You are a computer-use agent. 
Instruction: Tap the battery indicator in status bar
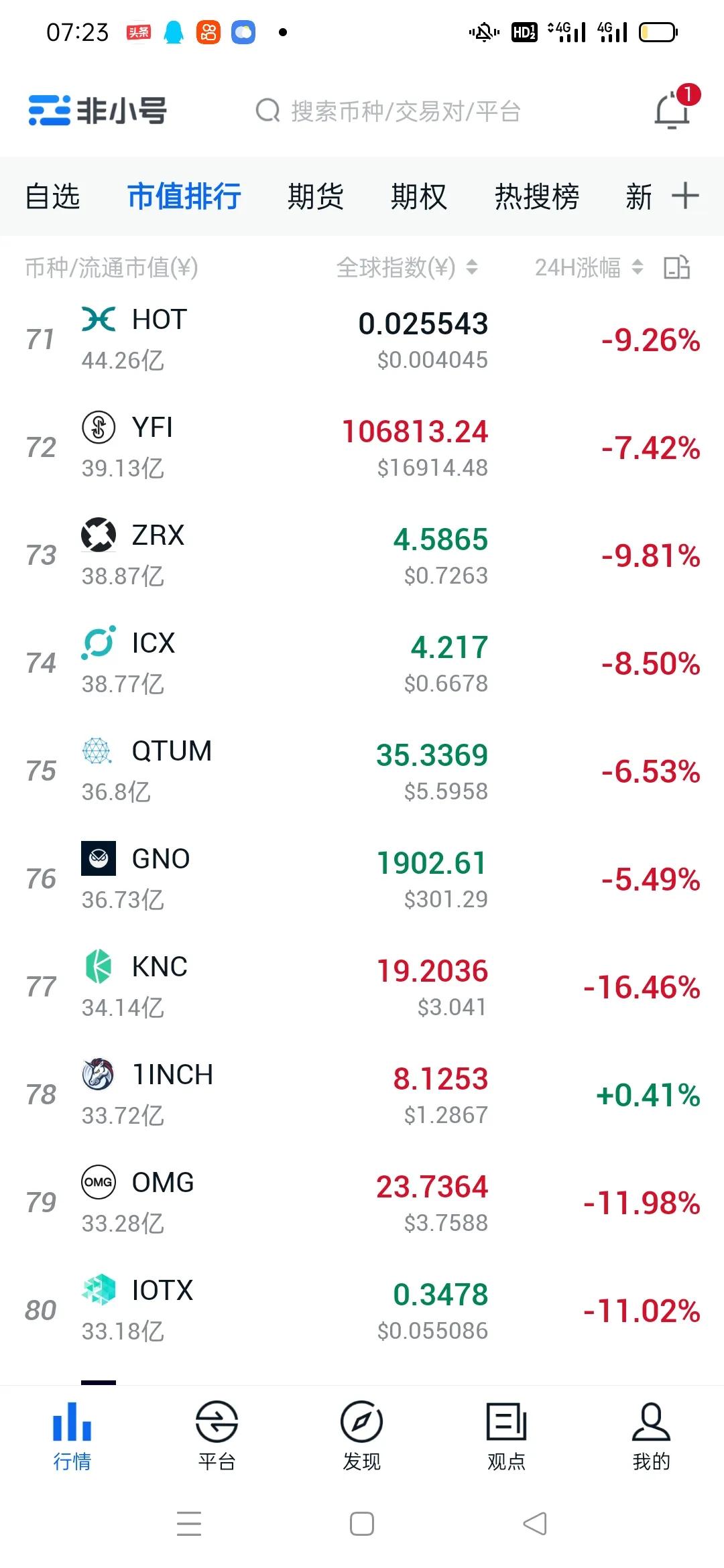point(659,31)
